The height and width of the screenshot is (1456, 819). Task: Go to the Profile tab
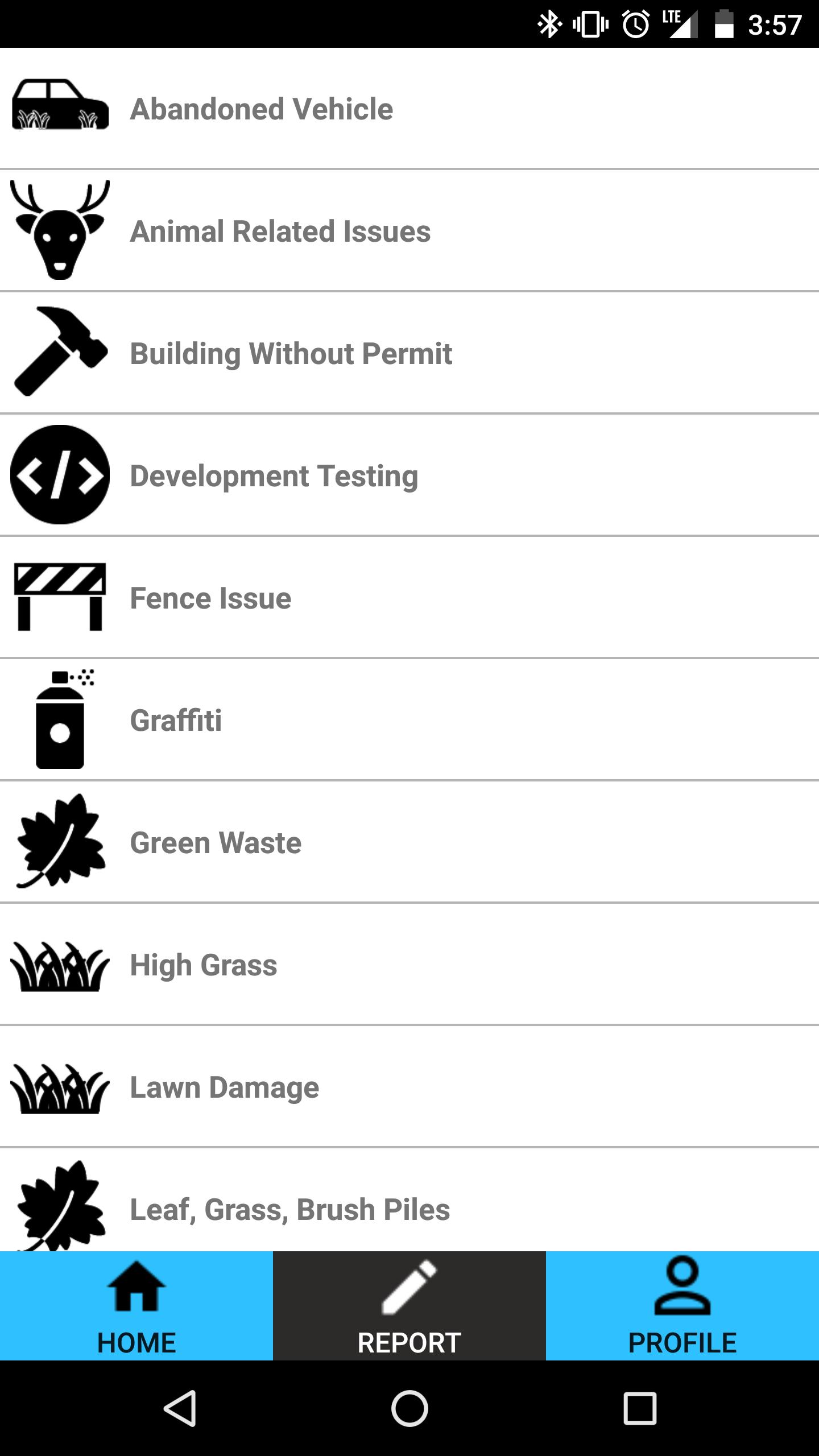pos(682,1307)
